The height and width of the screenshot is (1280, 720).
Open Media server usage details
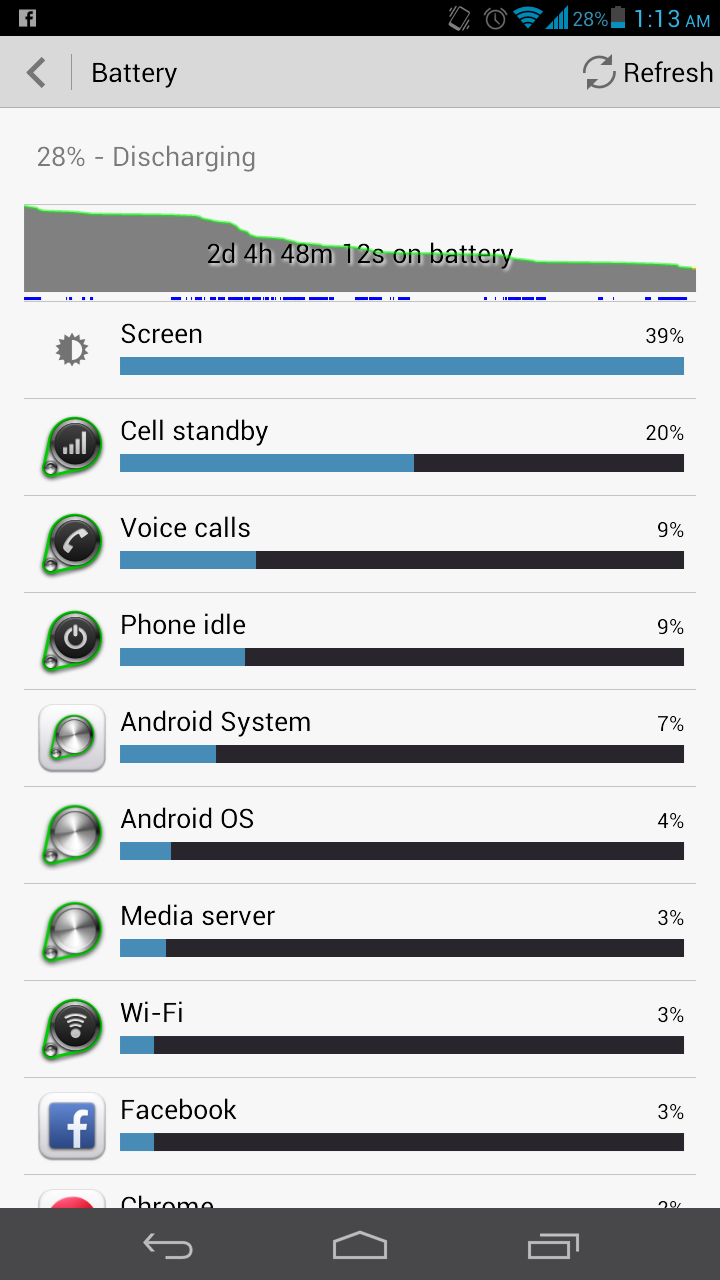(x=360, y=932)
